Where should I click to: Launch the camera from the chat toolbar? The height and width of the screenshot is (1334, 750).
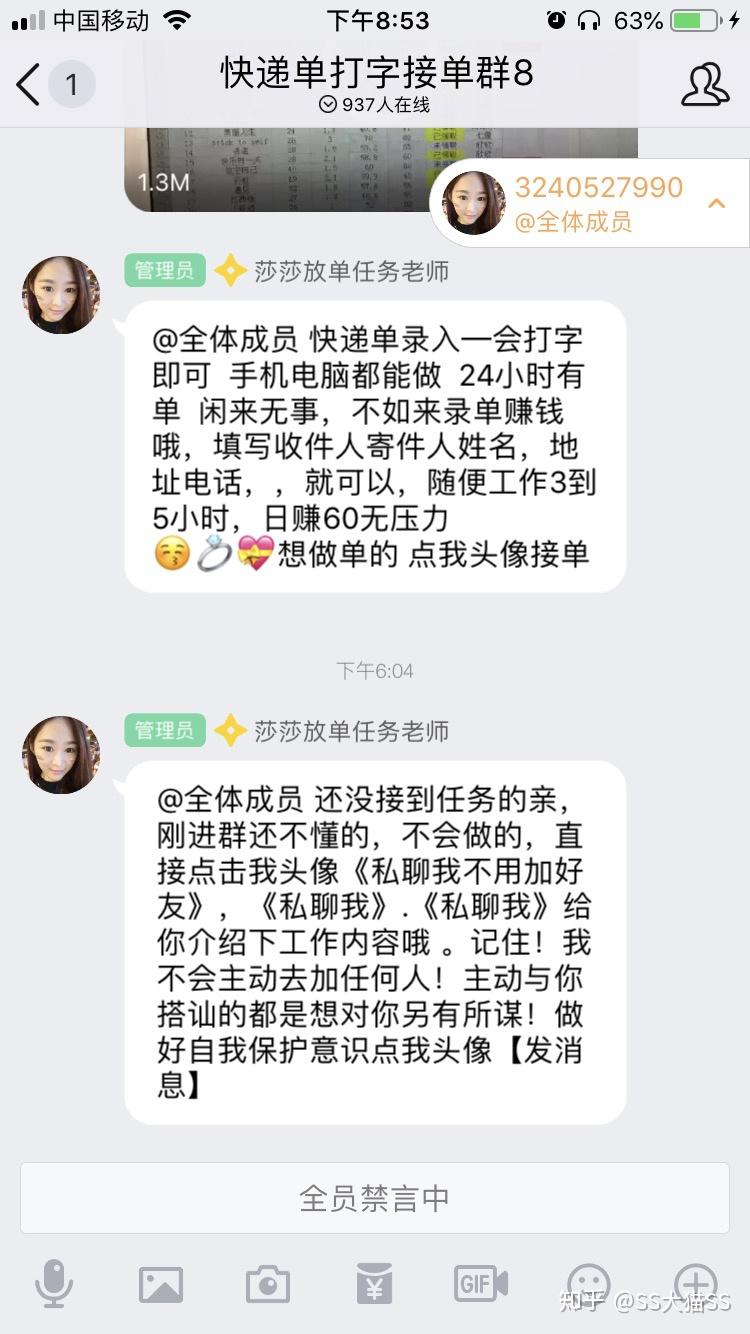click(268, 1284)
